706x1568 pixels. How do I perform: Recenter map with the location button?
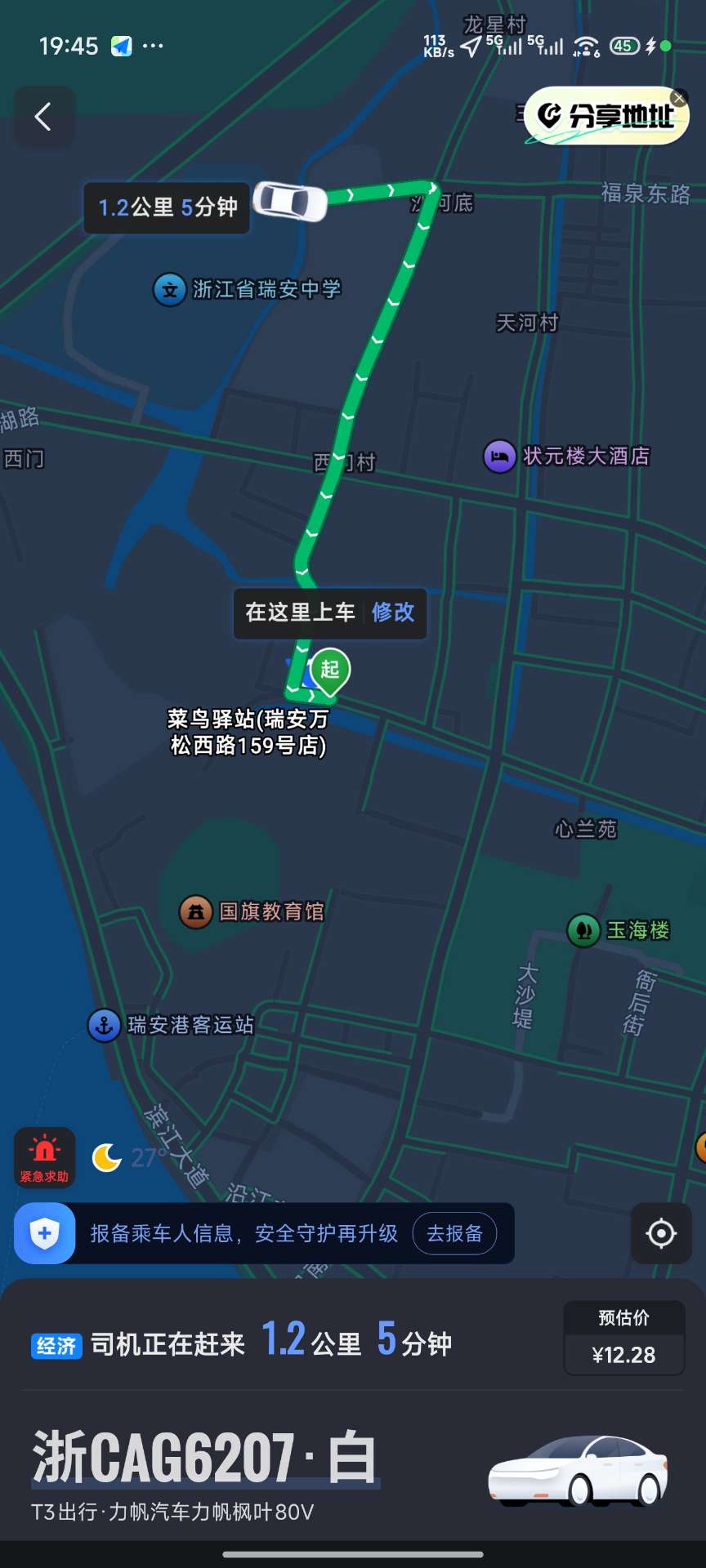tap(660, 1233)
